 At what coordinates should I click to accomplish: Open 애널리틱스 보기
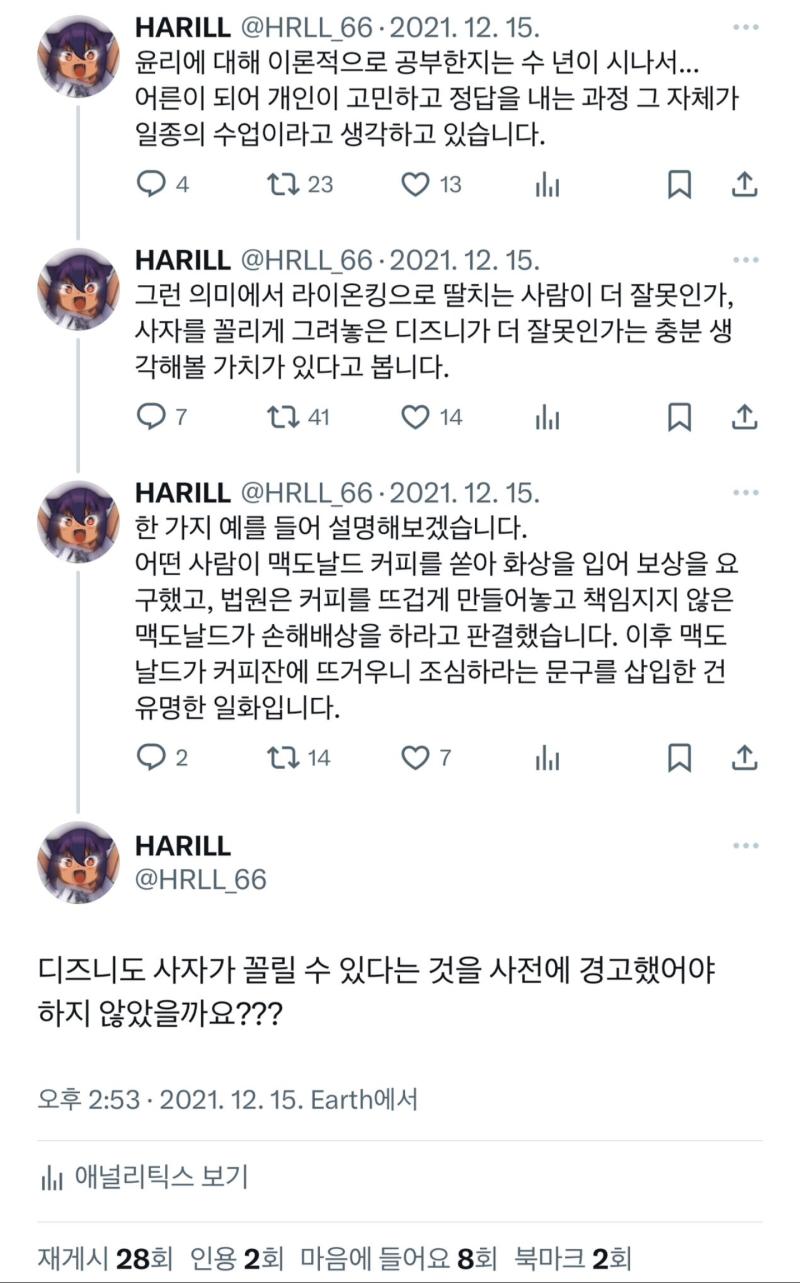point(145,1177)
